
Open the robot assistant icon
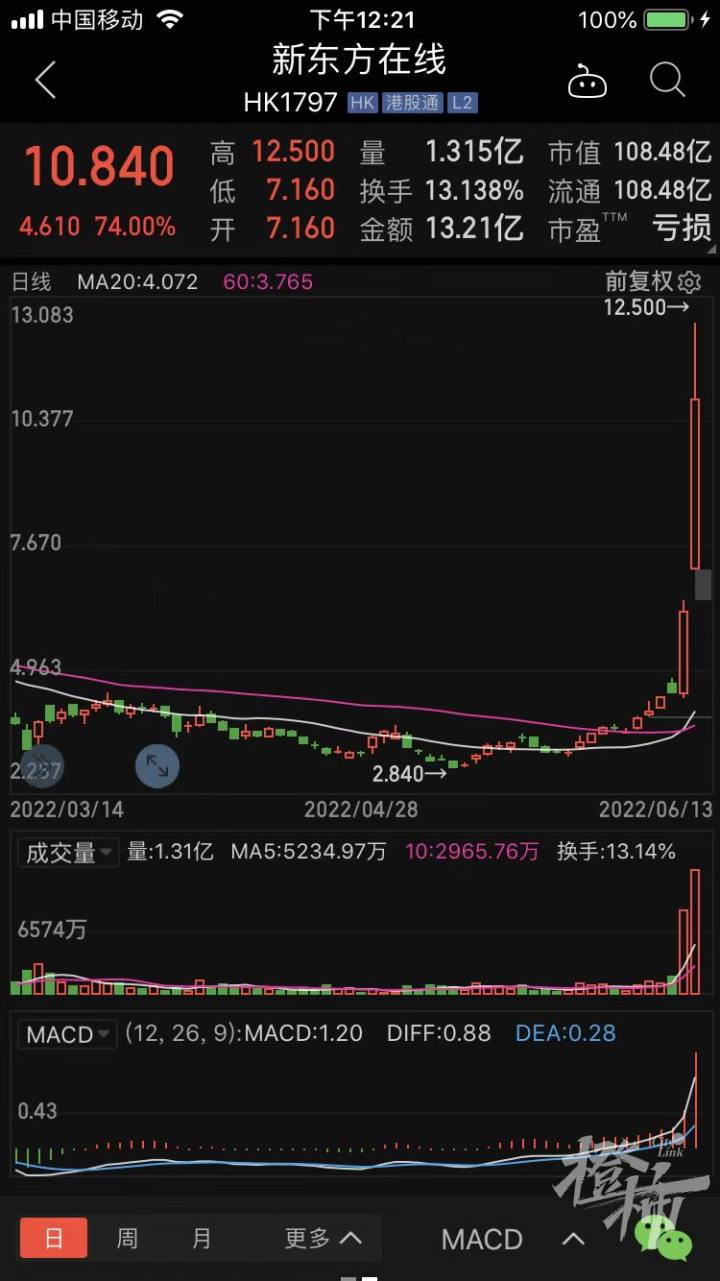(x=587, y=81)
